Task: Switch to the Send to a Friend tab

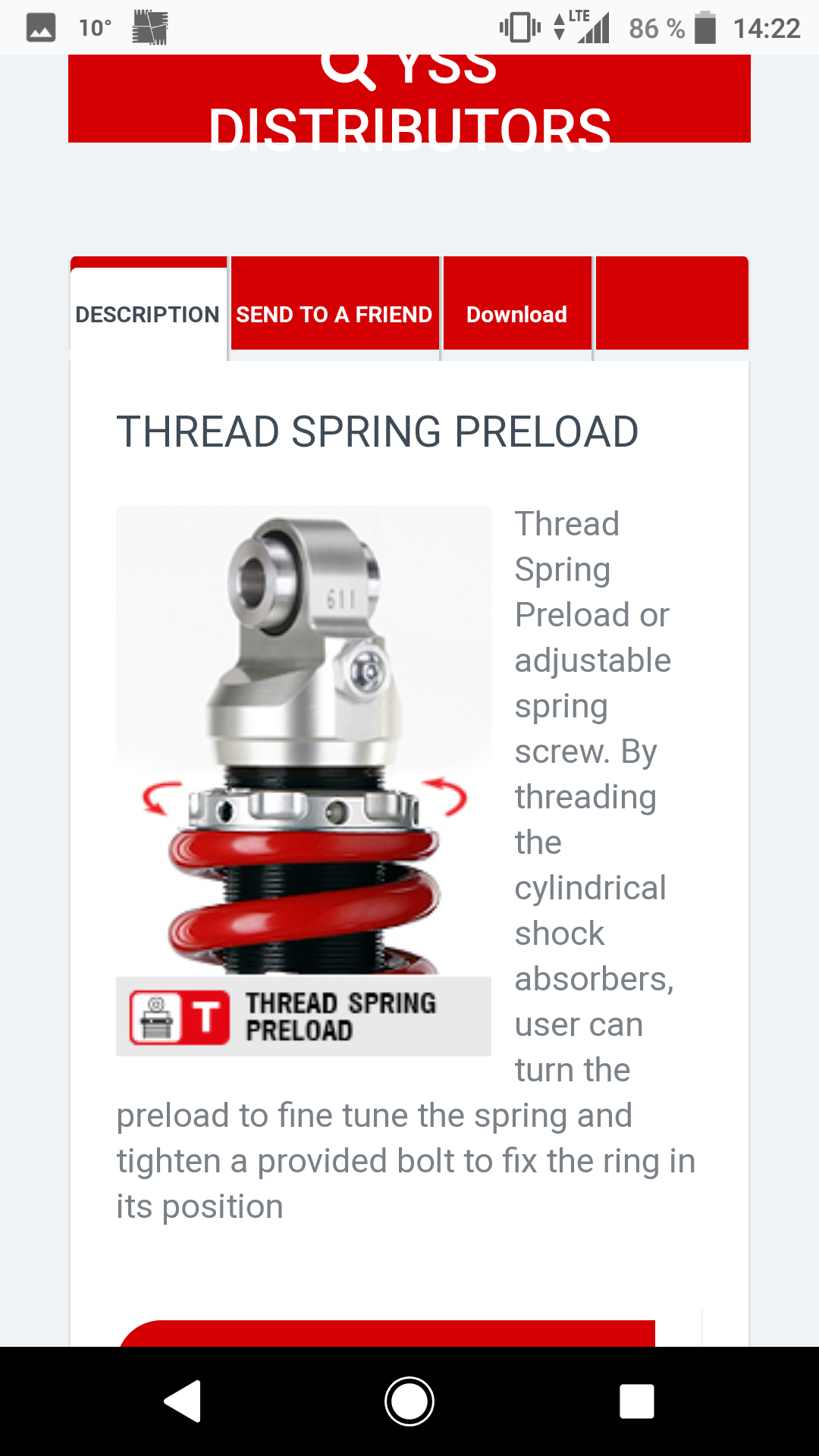Action: point(334,314)
